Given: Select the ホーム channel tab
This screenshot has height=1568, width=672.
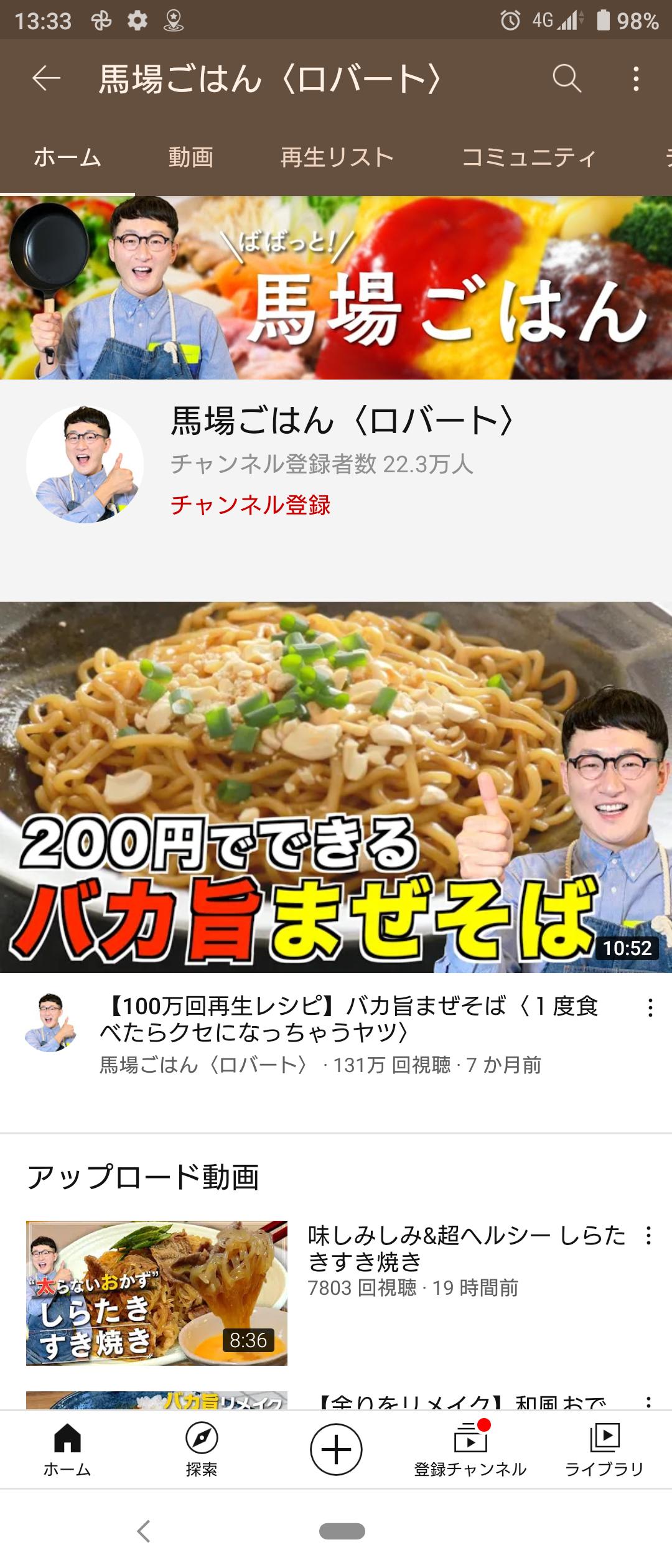Looking at the screenshot, I should coord(67,157).
